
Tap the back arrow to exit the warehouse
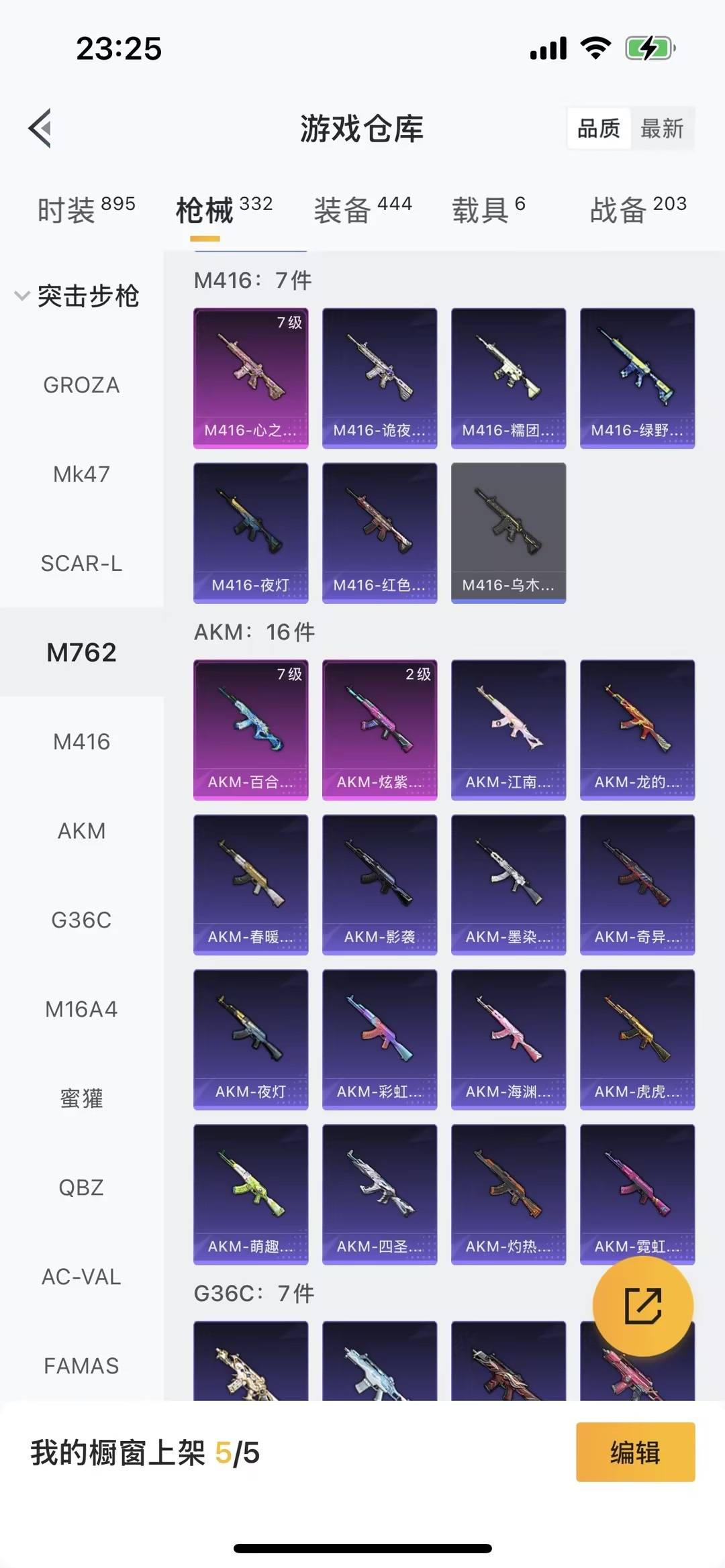(x=42, y=129)
